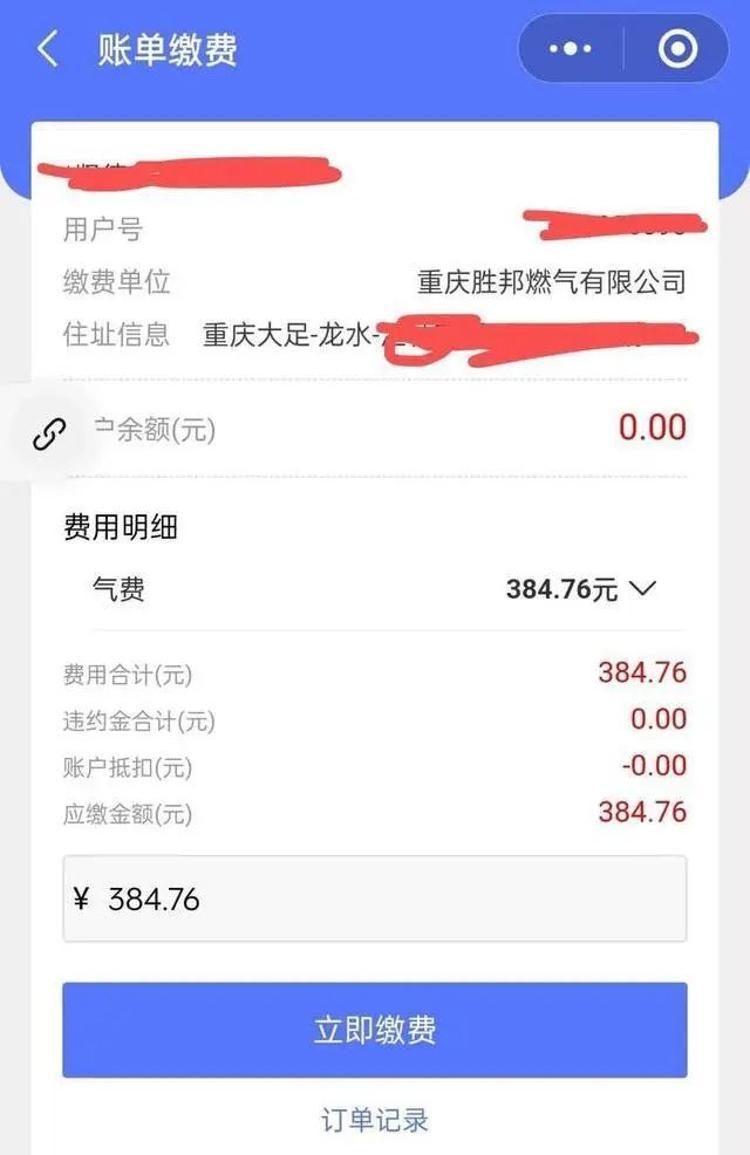Go back from the 账单缴费 page
The height and width of the screenshot is (1155, 750).
point(47,49)
